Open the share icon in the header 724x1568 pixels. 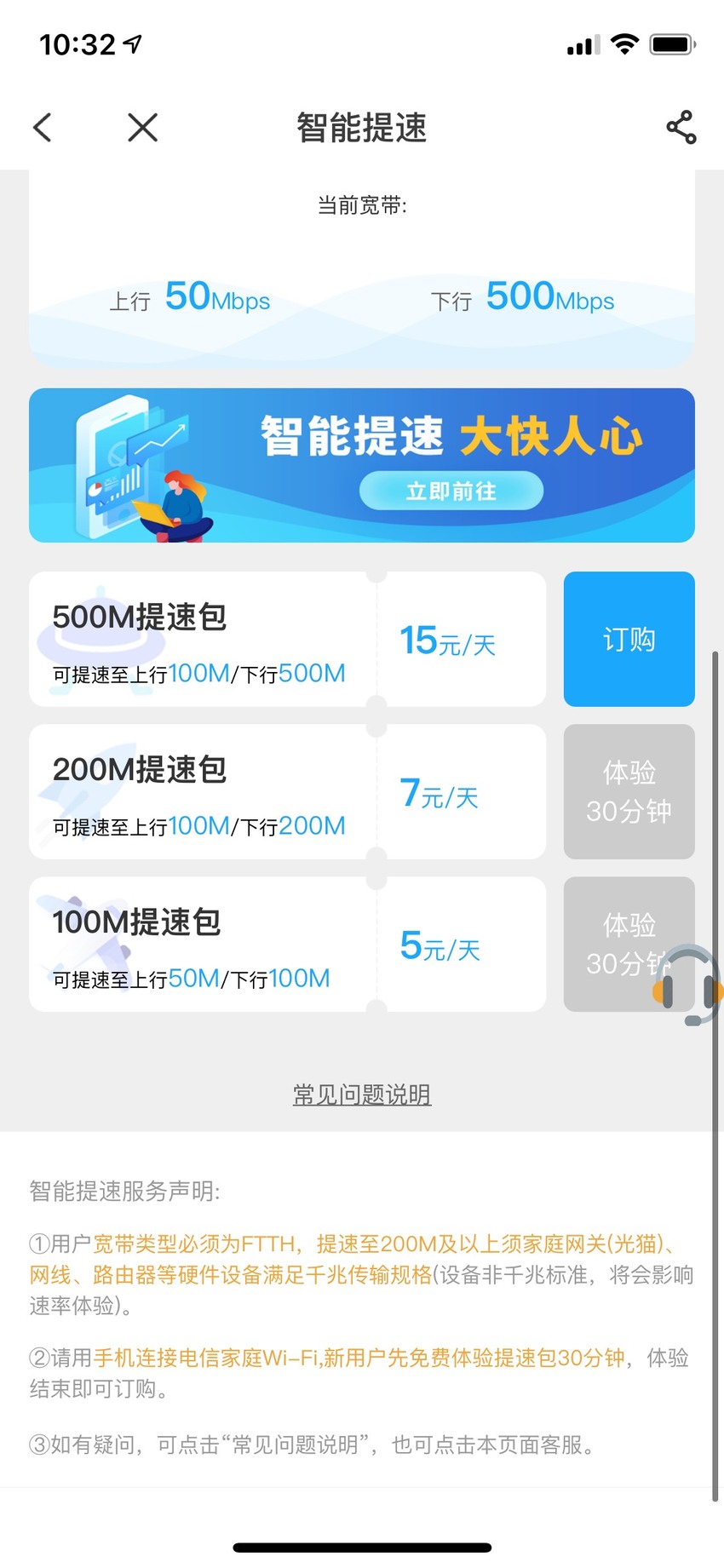(681, 128)
